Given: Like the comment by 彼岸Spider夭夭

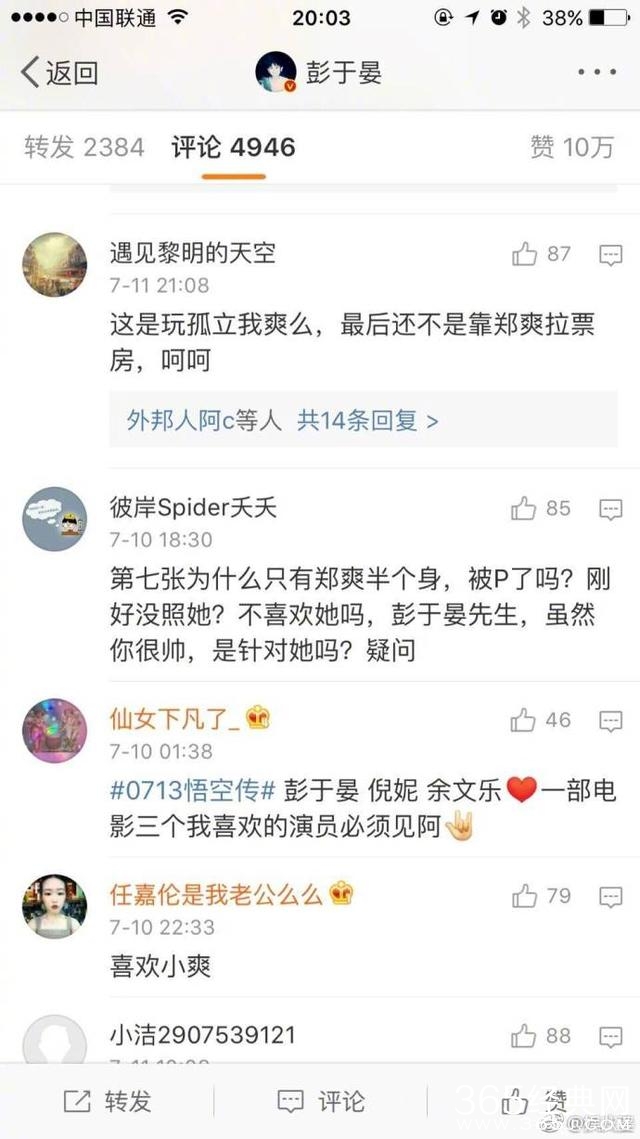Looking at the screenshot, I should point(526,510).
